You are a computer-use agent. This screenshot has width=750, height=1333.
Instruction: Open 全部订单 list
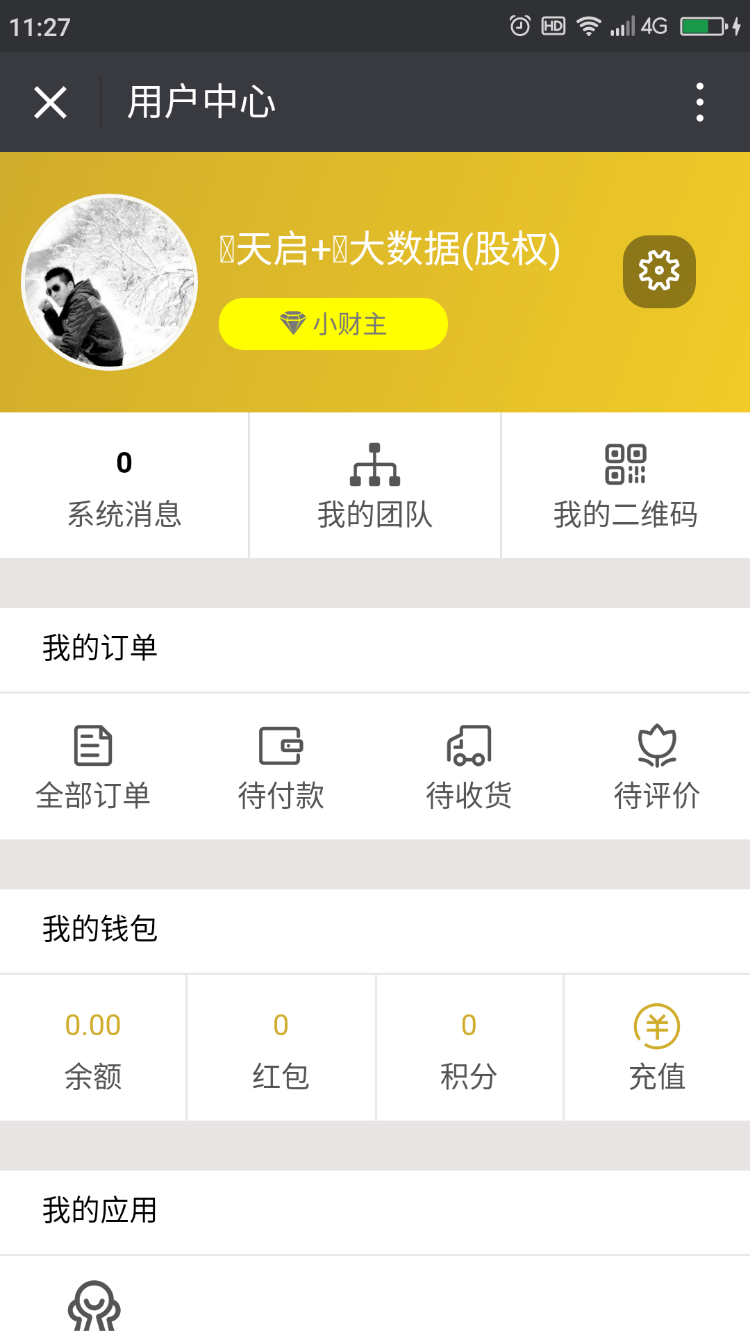click(93, 768)
